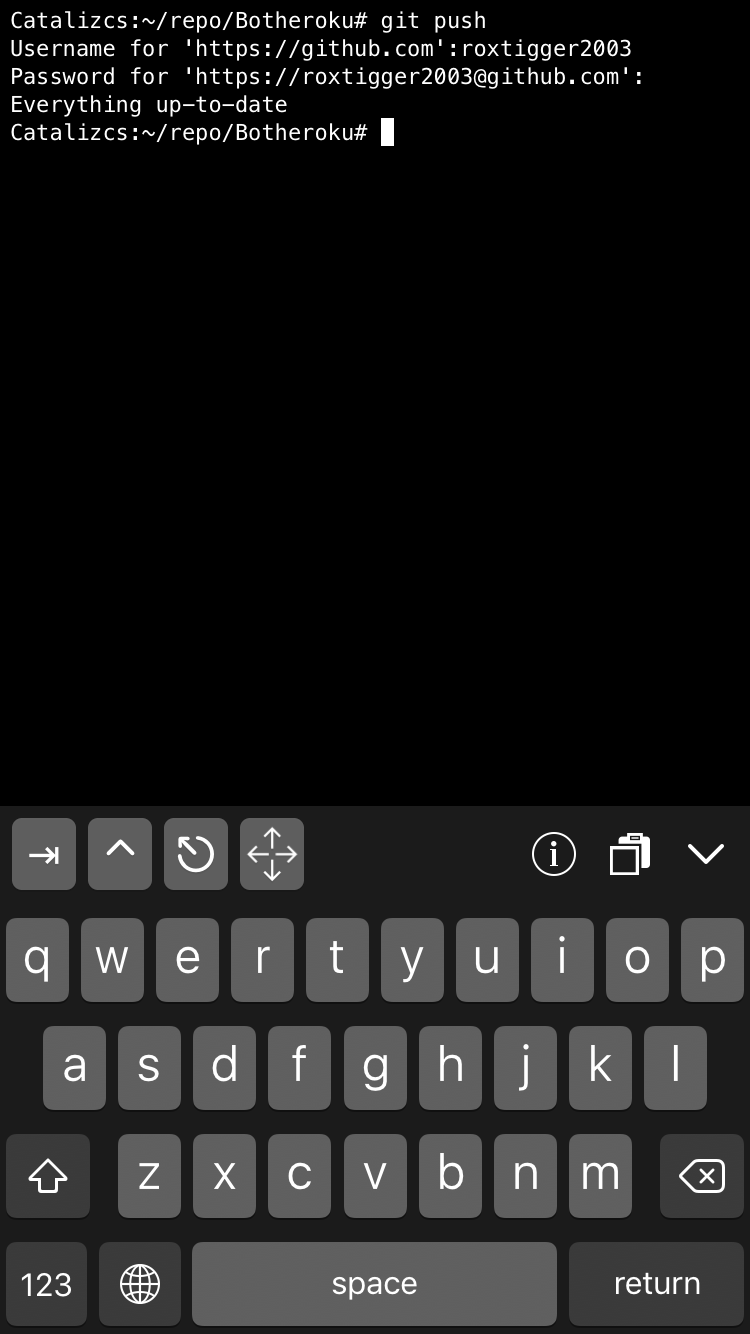The height and width of the screenshot is (1334, 750).
Task: Tap the Escape key in the terminal toolbar
Action: [x=196, y=854]
